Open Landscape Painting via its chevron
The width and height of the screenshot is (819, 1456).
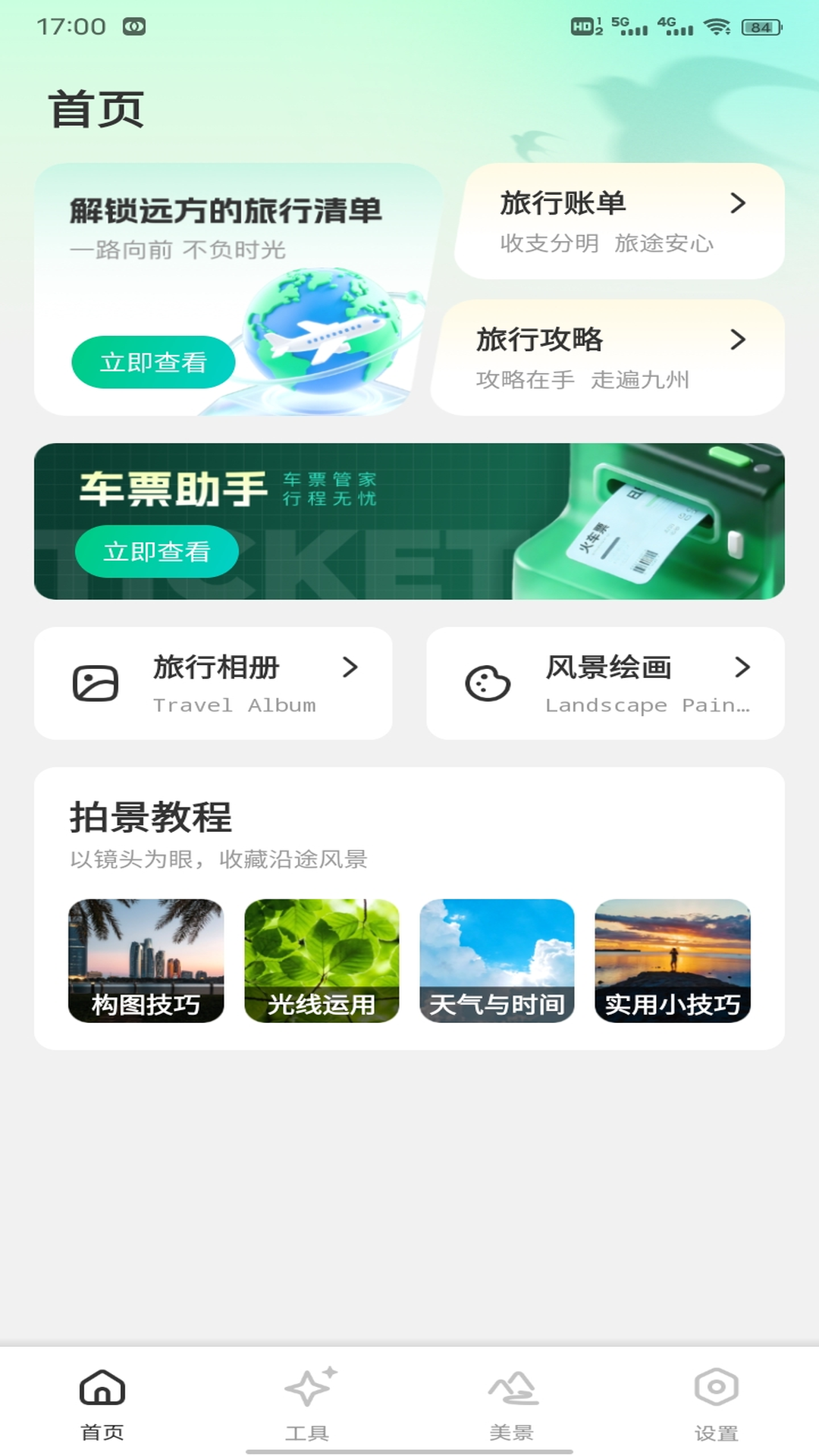click(742, 669)
